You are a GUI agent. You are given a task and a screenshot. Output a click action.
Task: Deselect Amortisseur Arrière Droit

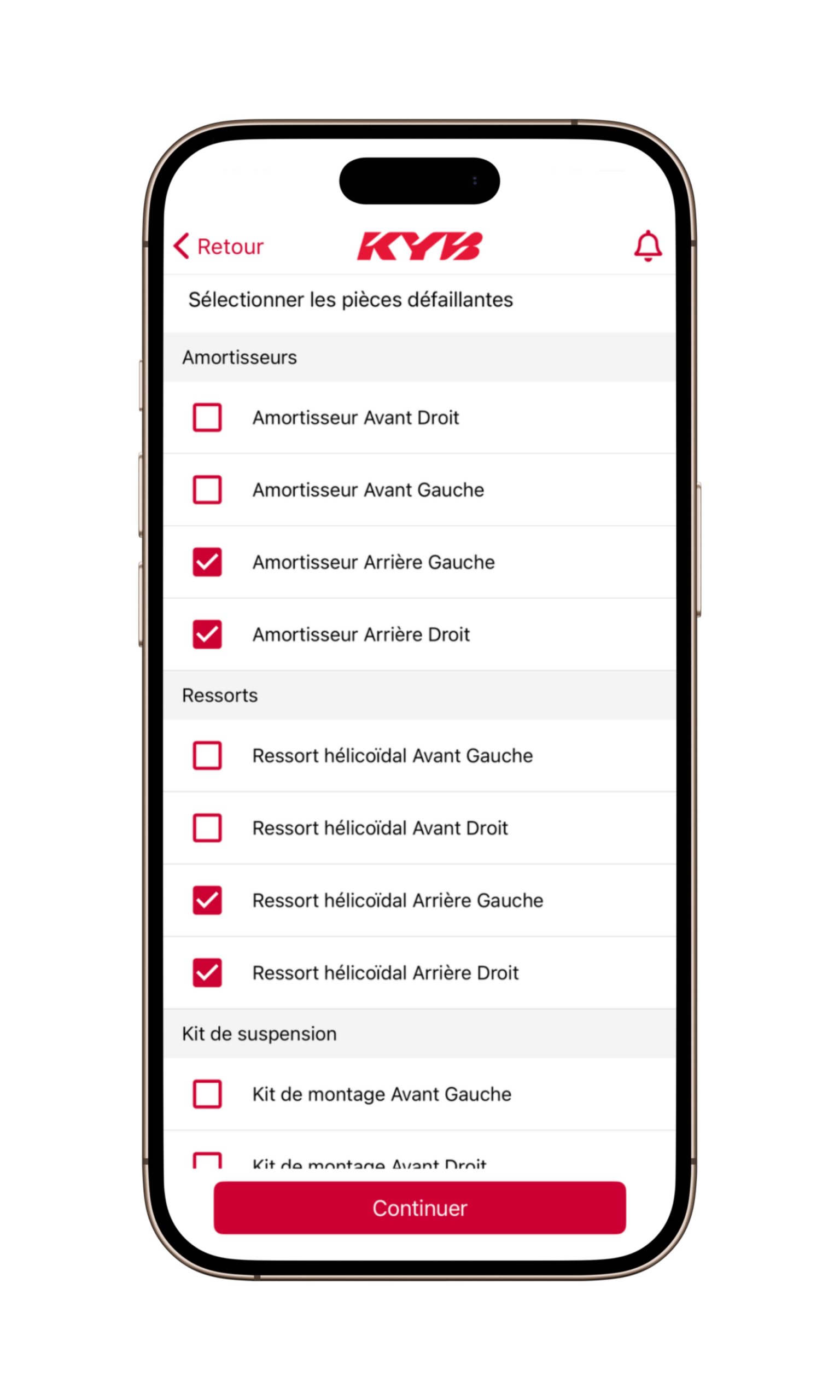click(207, 634)
